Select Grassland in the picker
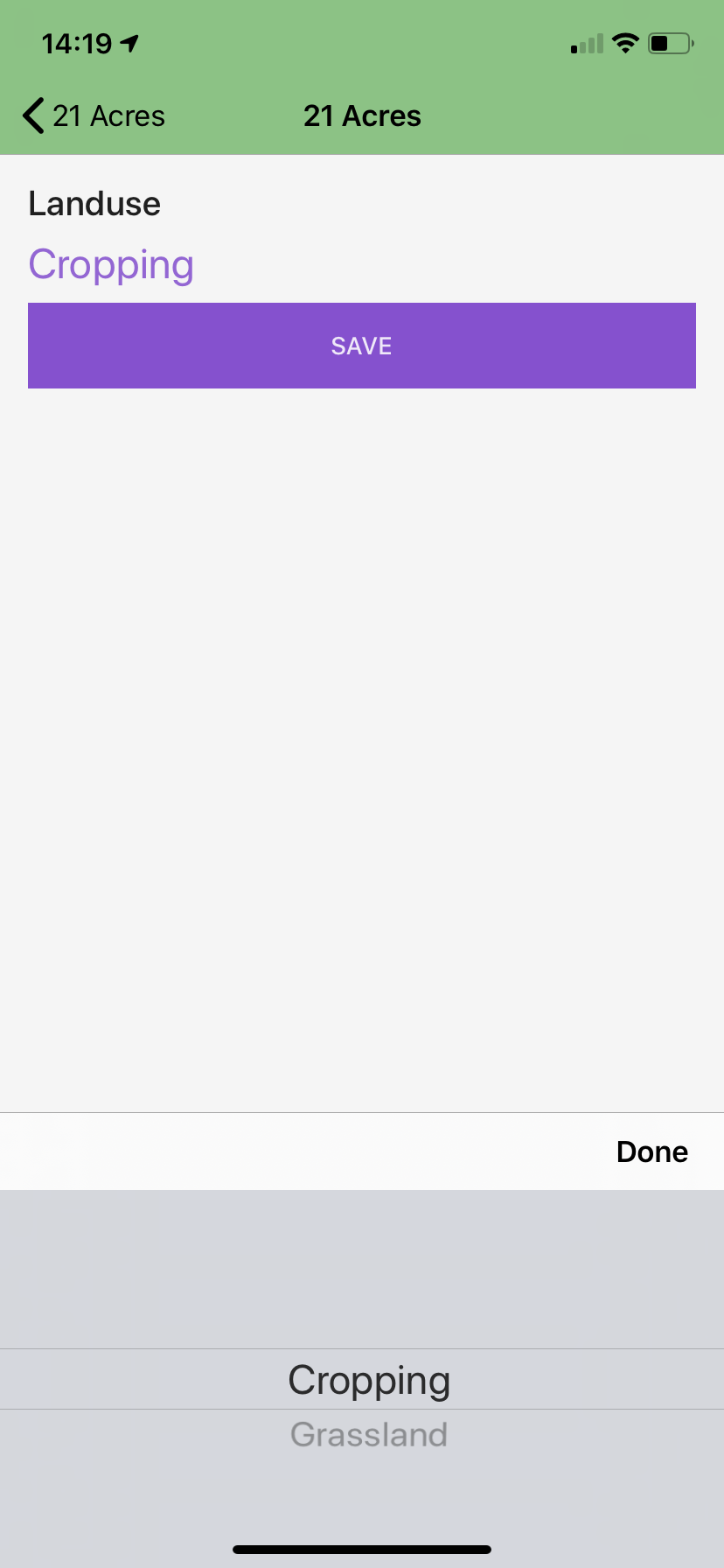This screenshot has width=724, height=1568. 368,1435
